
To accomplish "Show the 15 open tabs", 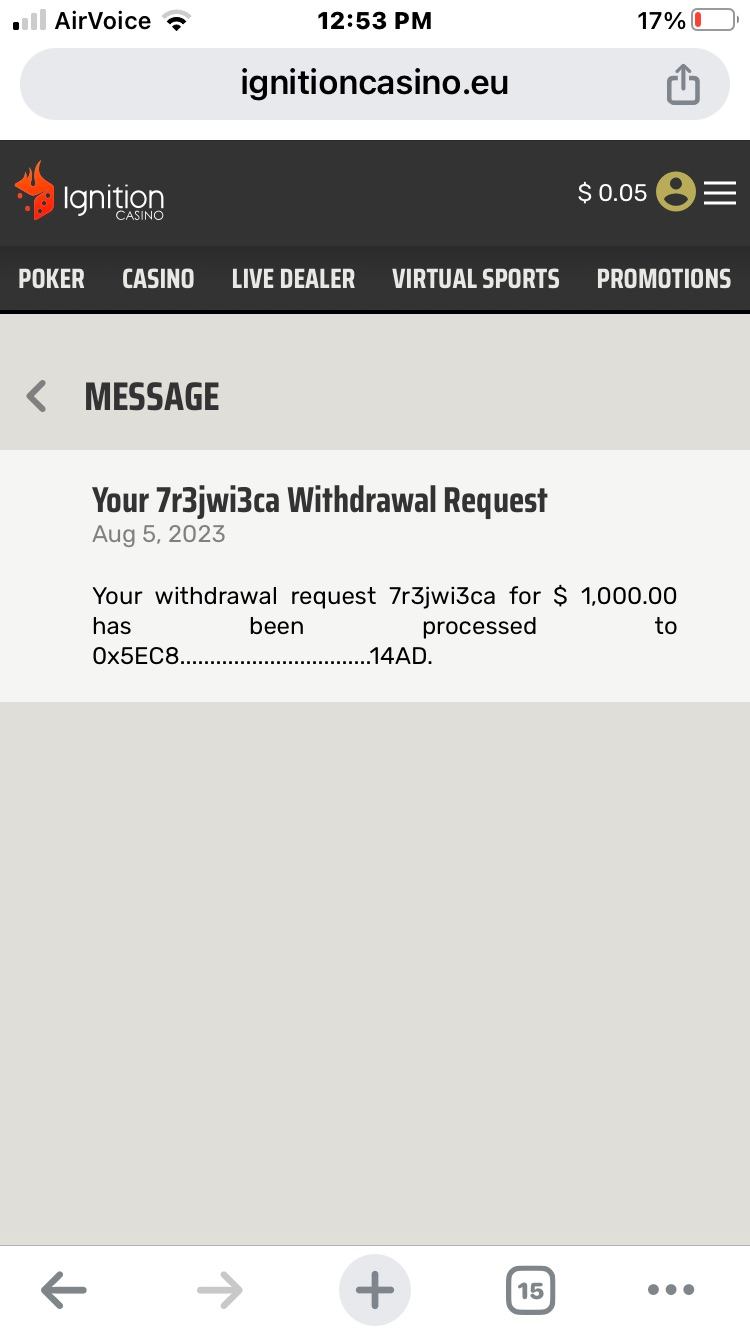I will 530,1290.
